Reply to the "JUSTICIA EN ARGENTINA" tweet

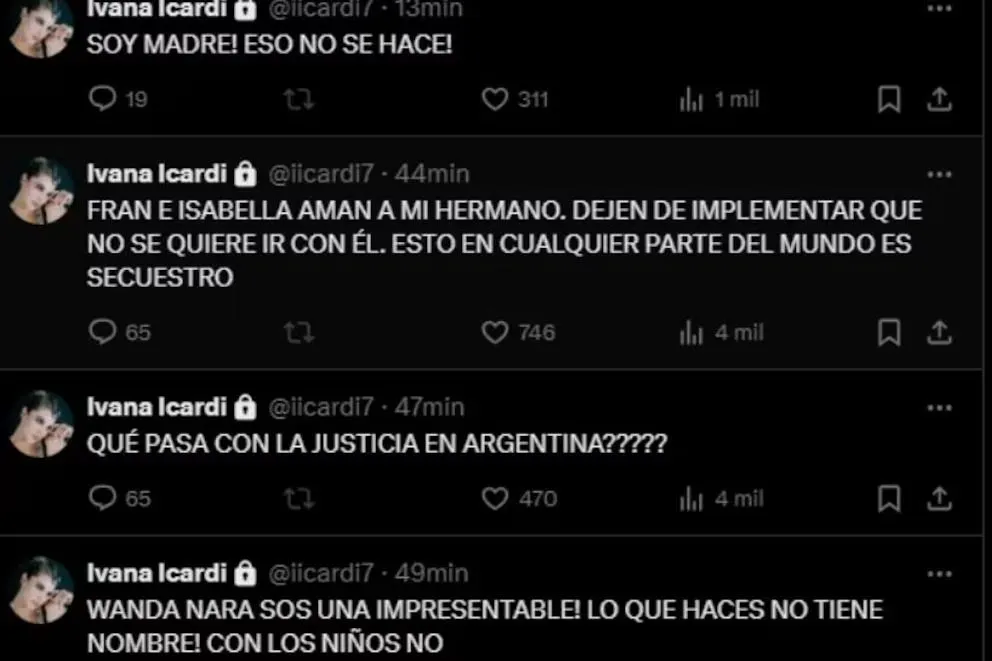[x=103, y=498]
